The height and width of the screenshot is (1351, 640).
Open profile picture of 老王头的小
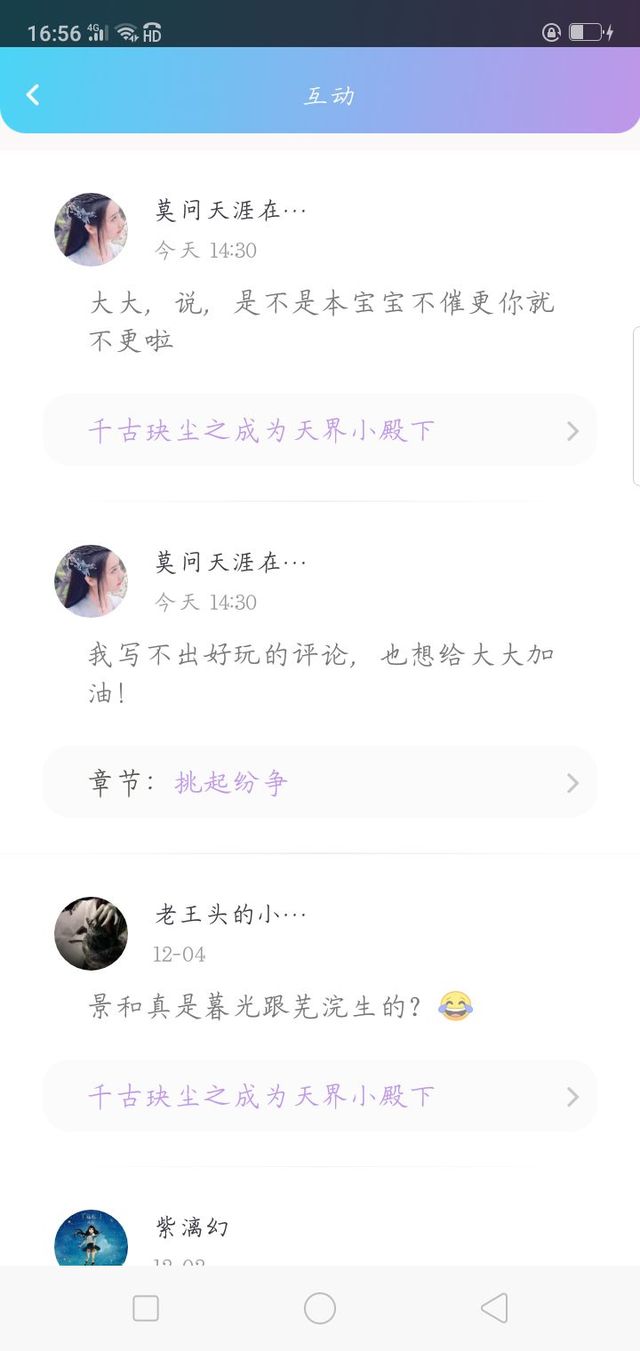[91, 933]
